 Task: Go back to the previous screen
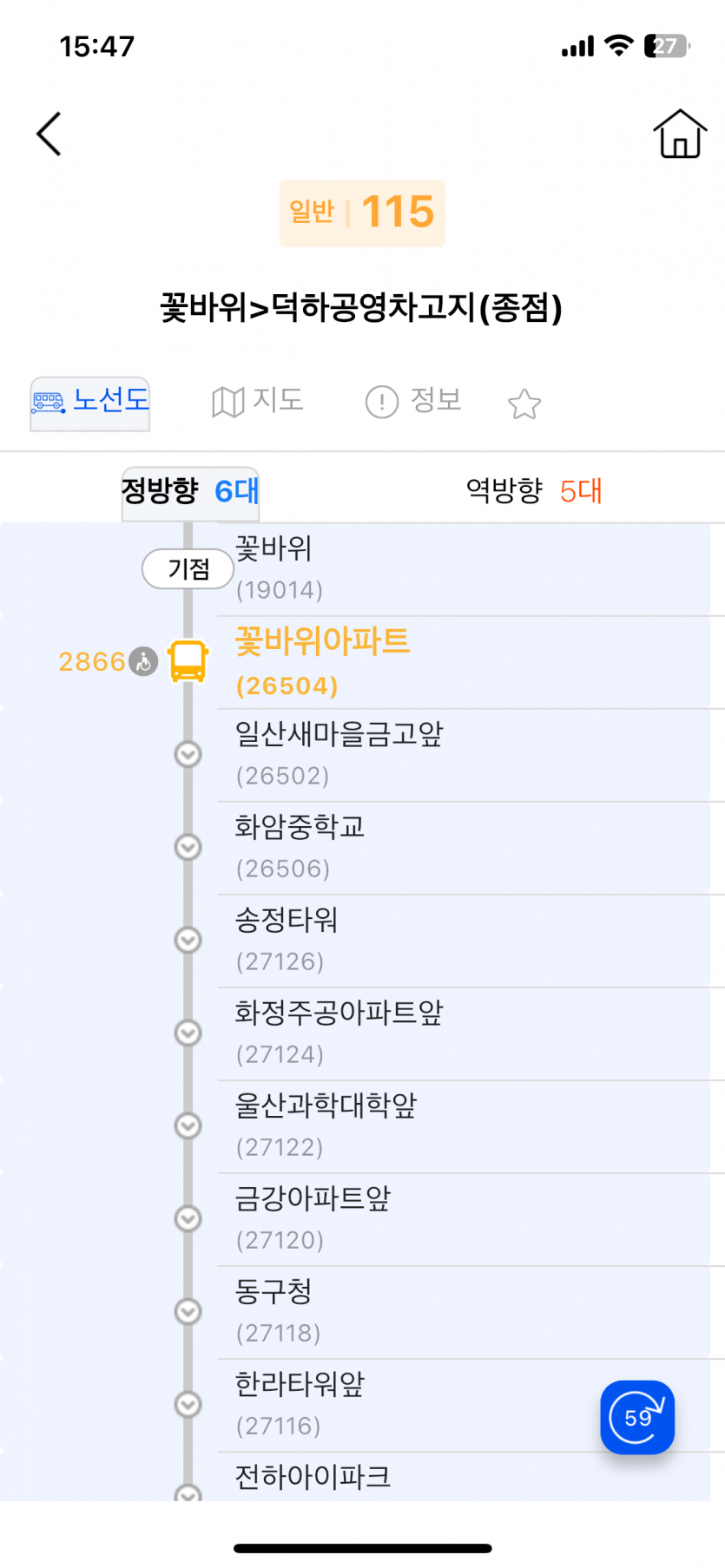[x=49, y=134]
